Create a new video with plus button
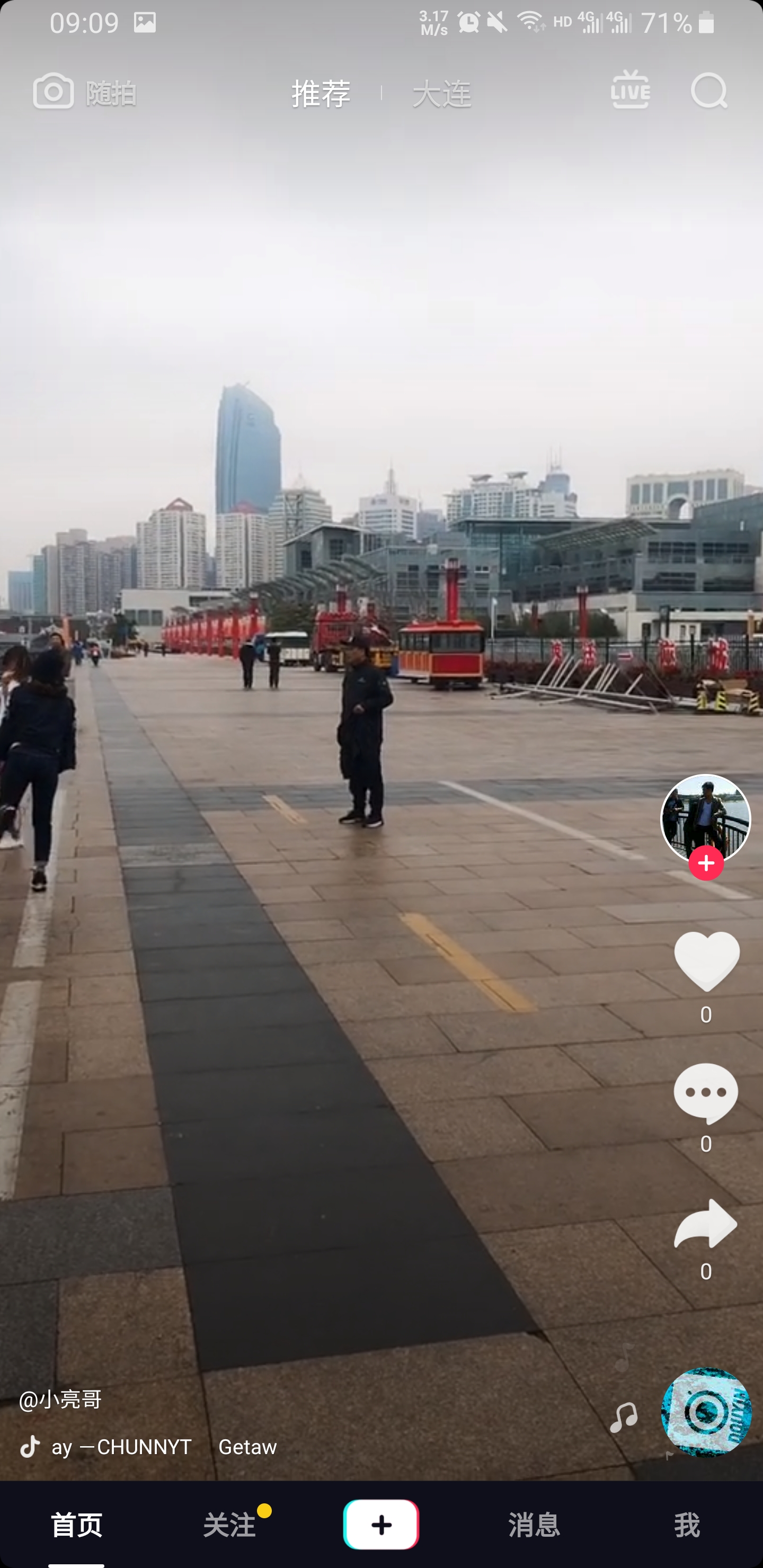Viewport: 763px width, 1568px height. pyautogui.click(x=381, y=1524)
